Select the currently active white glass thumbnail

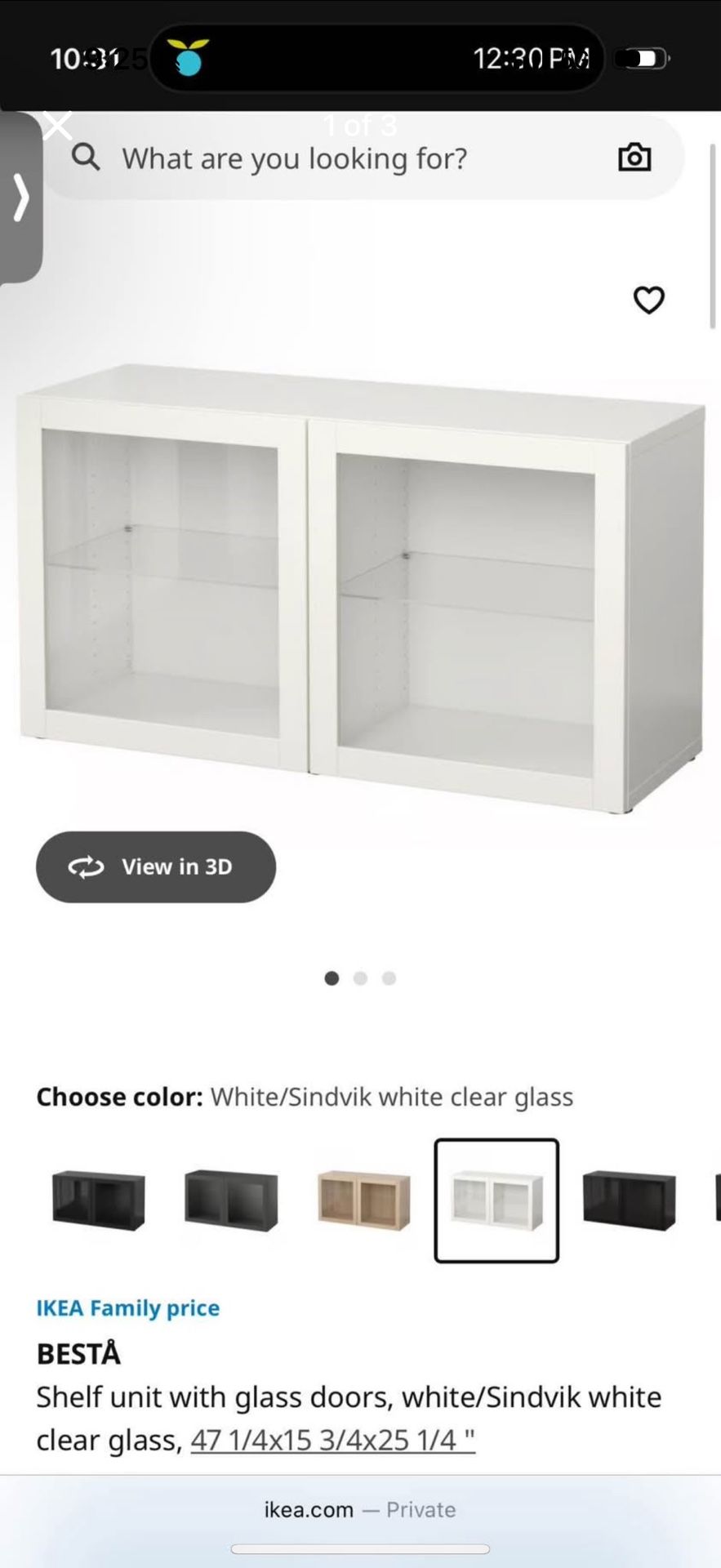496,1200
